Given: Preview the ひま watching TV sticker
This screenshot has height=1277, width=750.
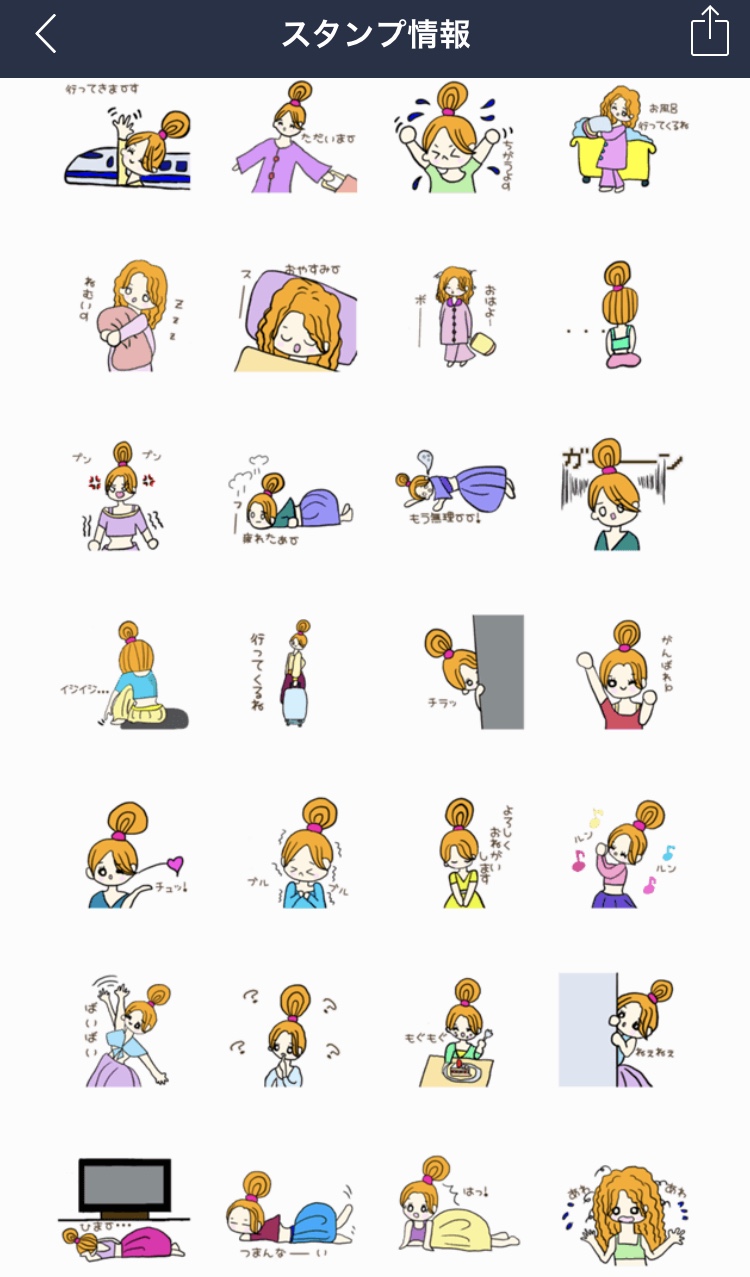Looking at the screenshot, I should click(x=123, y=1208).
